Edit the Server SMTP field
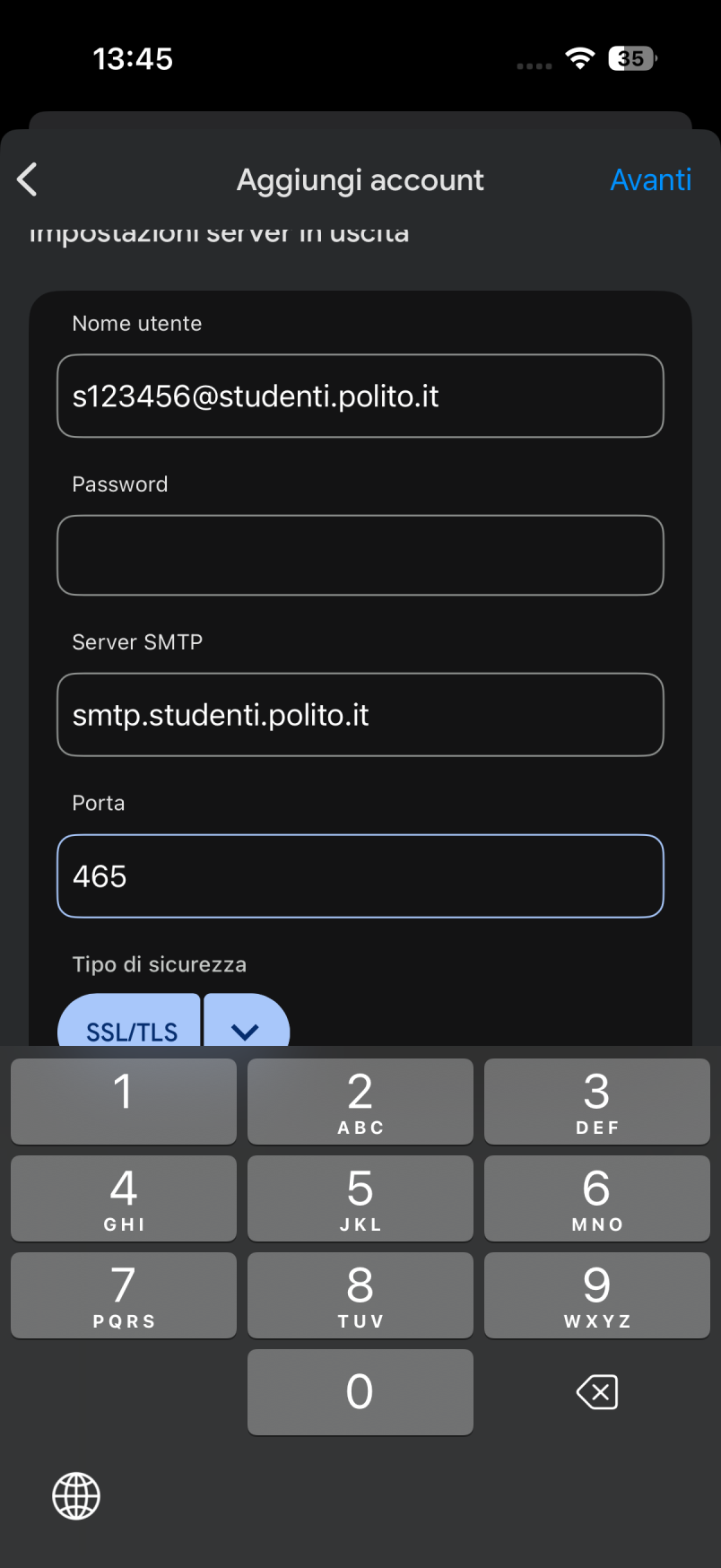 pos(360,715)
